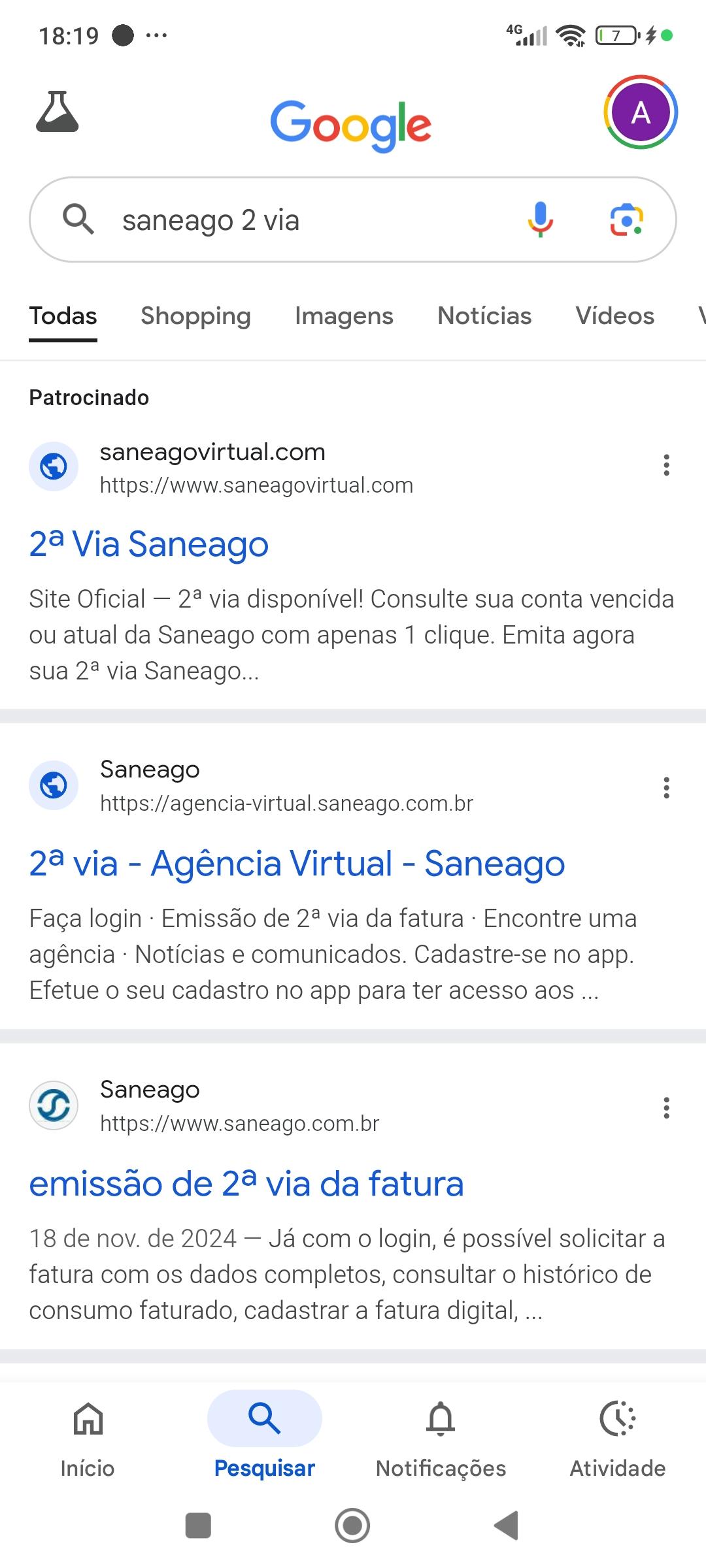
Task: Open sponsored result 2ª Via Saneago
Action: [x=149, y=544]
